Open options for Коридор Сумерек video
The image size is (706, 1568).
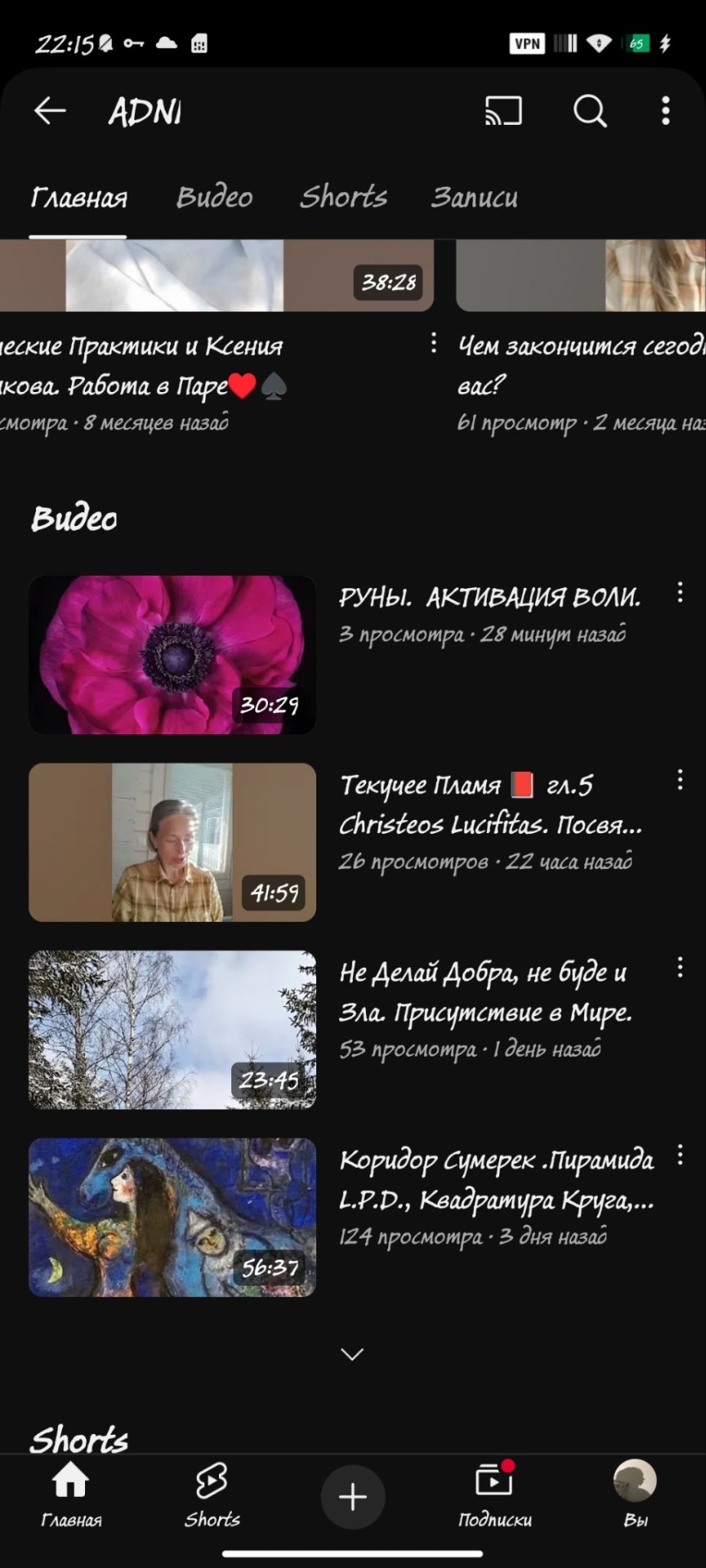coord(680,1155)
